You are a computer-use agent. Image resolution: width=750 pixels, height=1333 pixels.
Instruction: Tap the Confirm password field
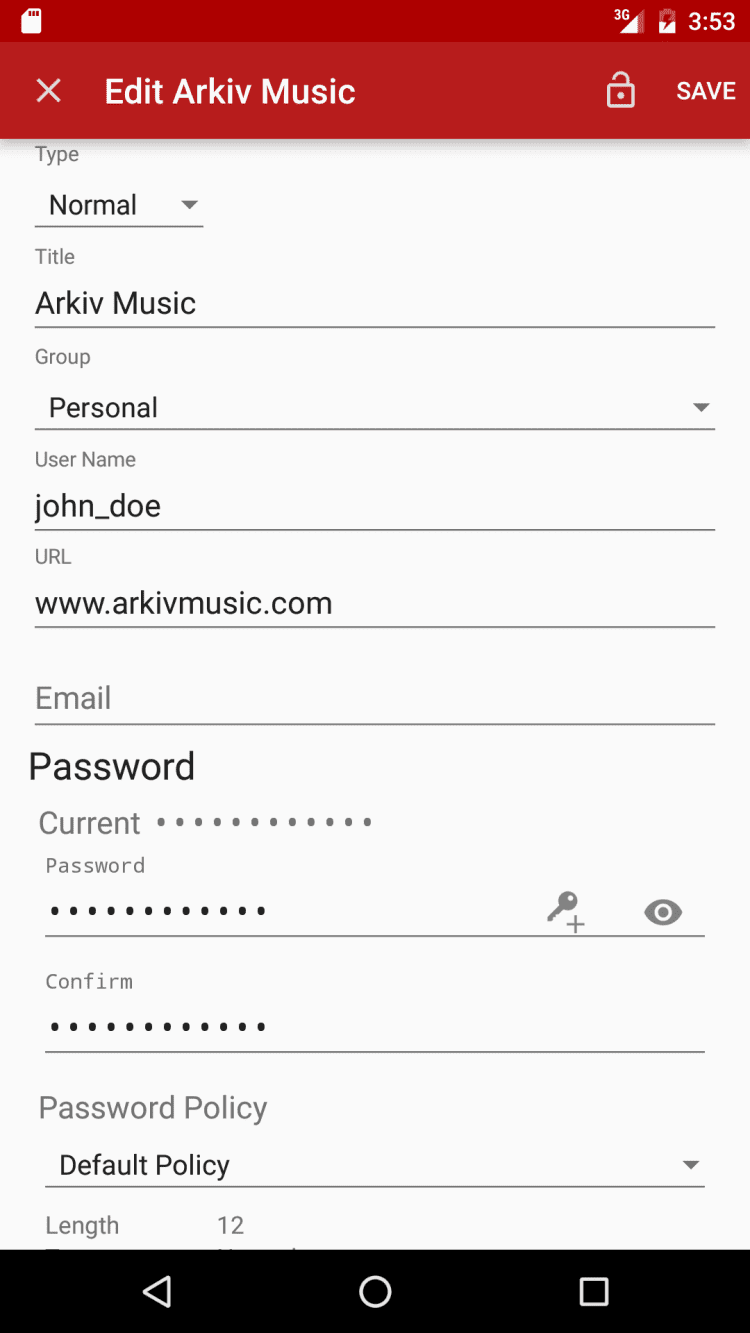[x=374, y=1027]
